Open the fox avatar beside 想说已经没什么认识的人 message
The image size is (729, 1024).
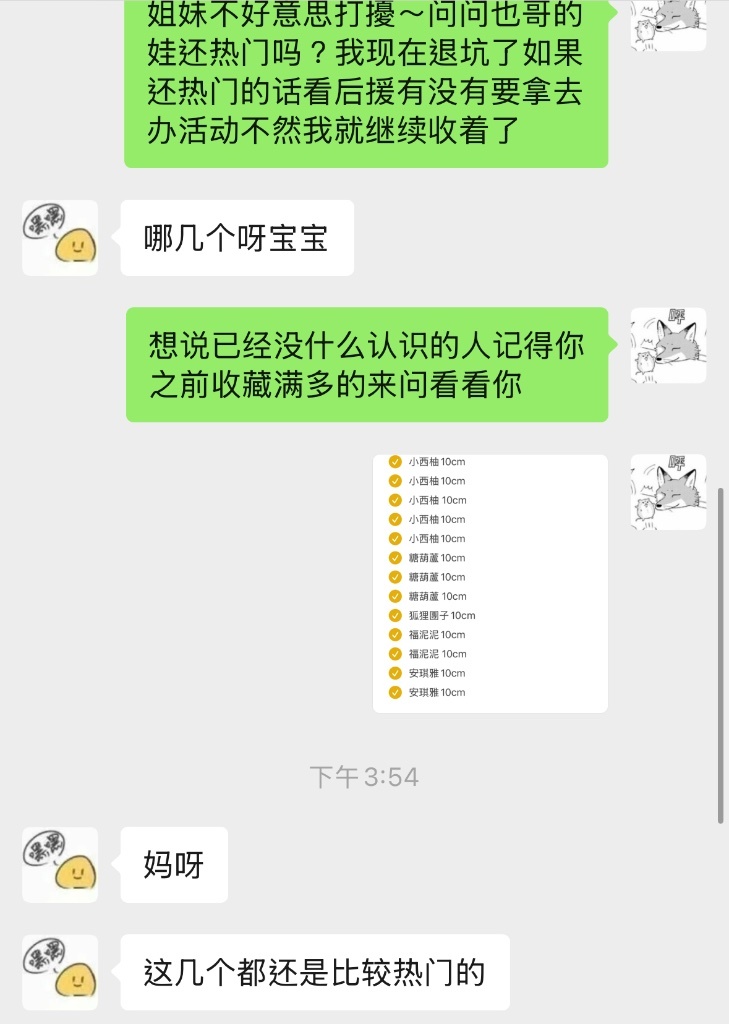click(x=668, y=345)
